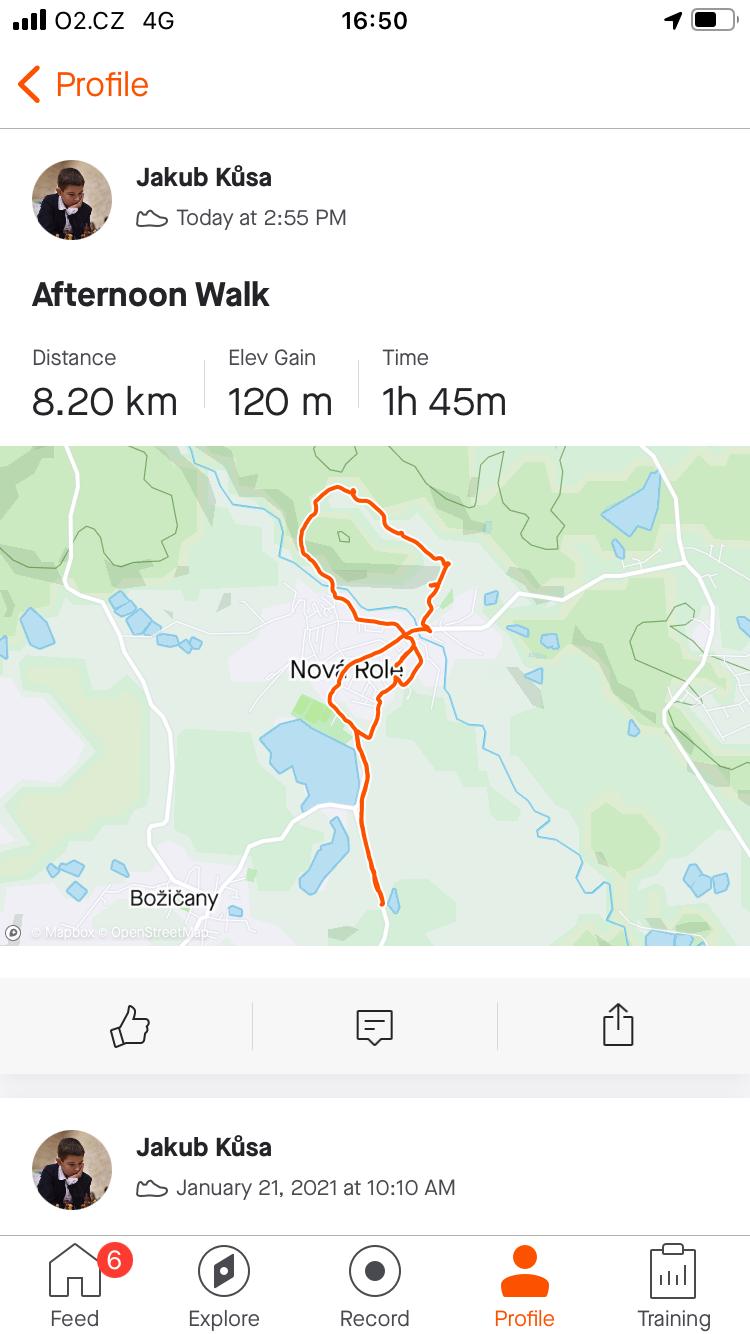
Task: Open the Record tab
Action: tap(374, 1287)
